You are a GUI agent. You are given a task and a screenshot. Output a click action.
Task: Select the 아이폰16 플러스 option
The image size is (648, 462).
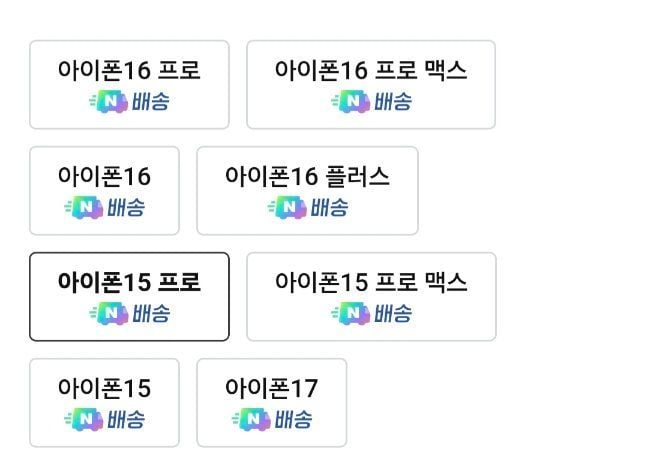pos(307,191)
